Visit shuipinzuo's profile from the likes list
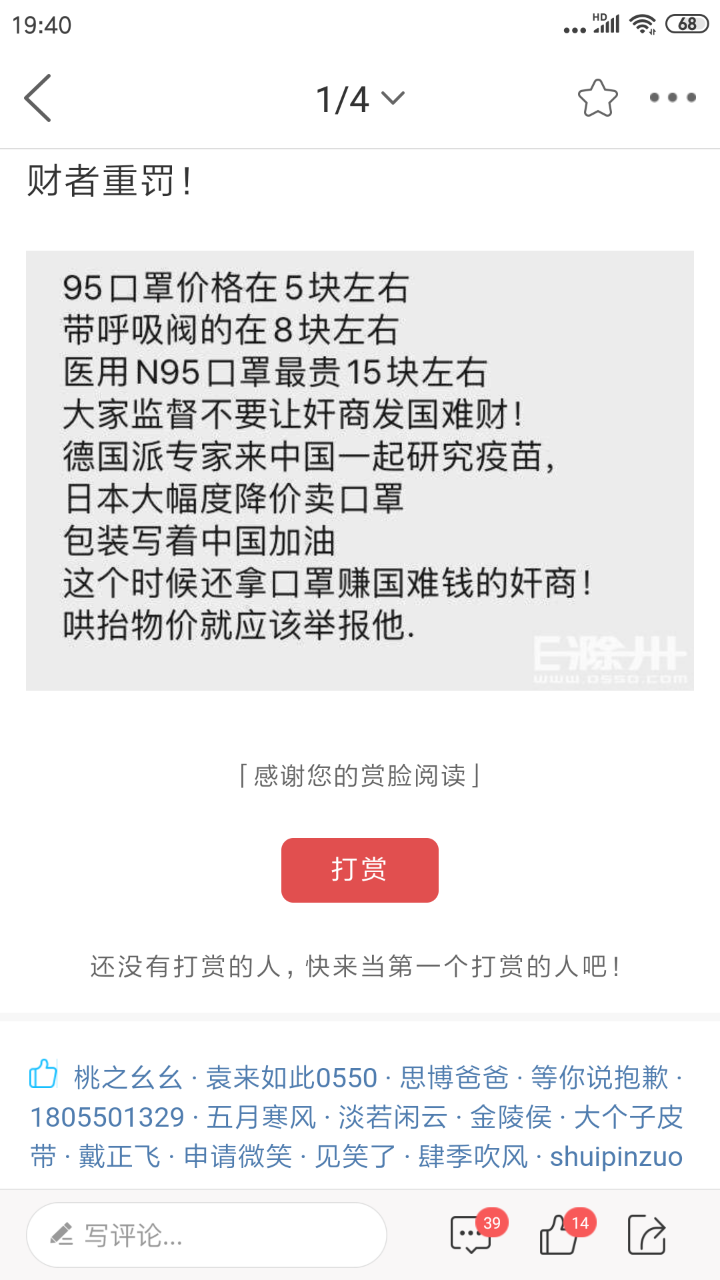The image size is (720, 1280). pos(616,1157)
